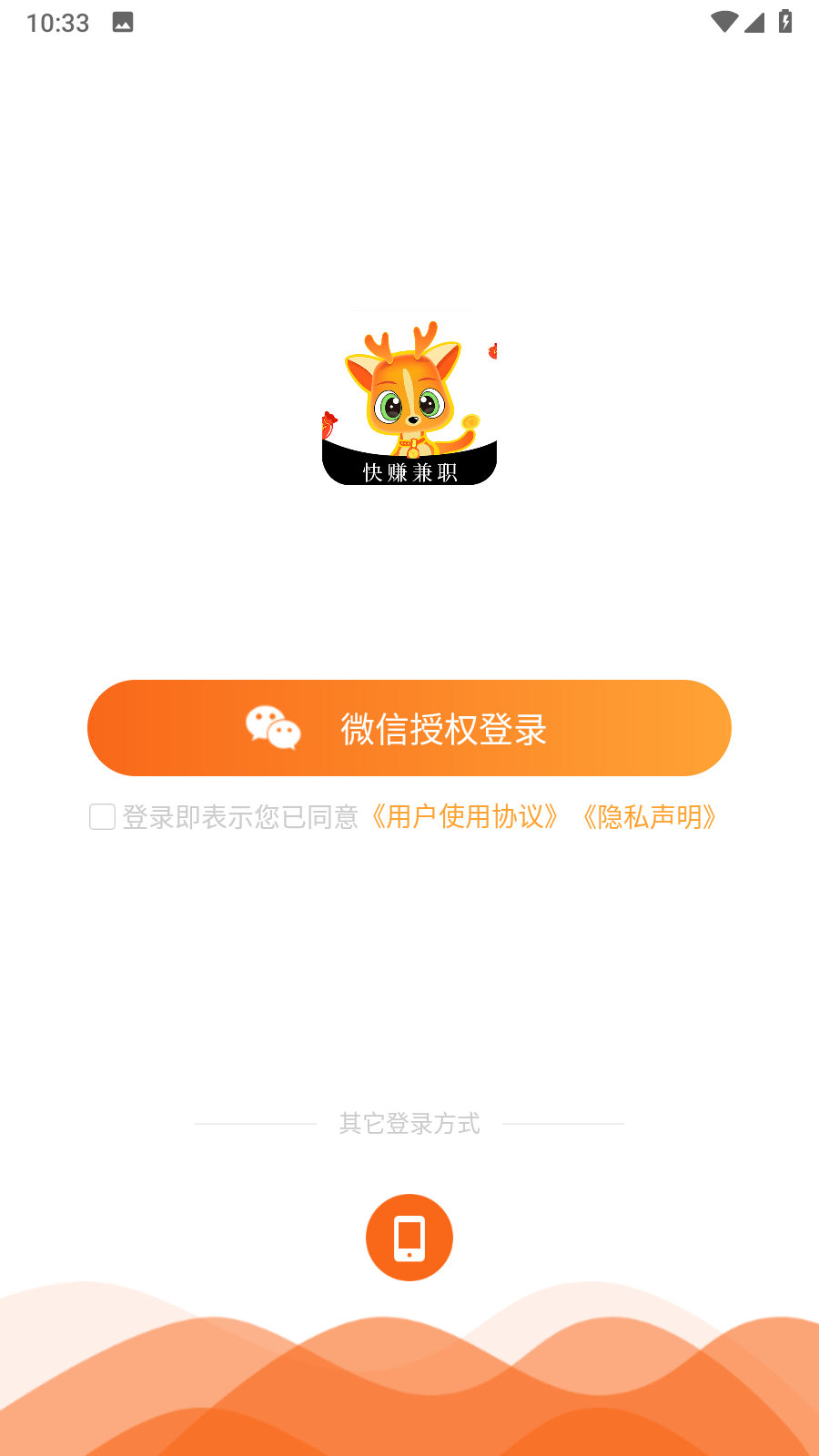Tap the Wi-Fi icon in the status bar
The image size is (819, 1456).
[x=723, y=21]
